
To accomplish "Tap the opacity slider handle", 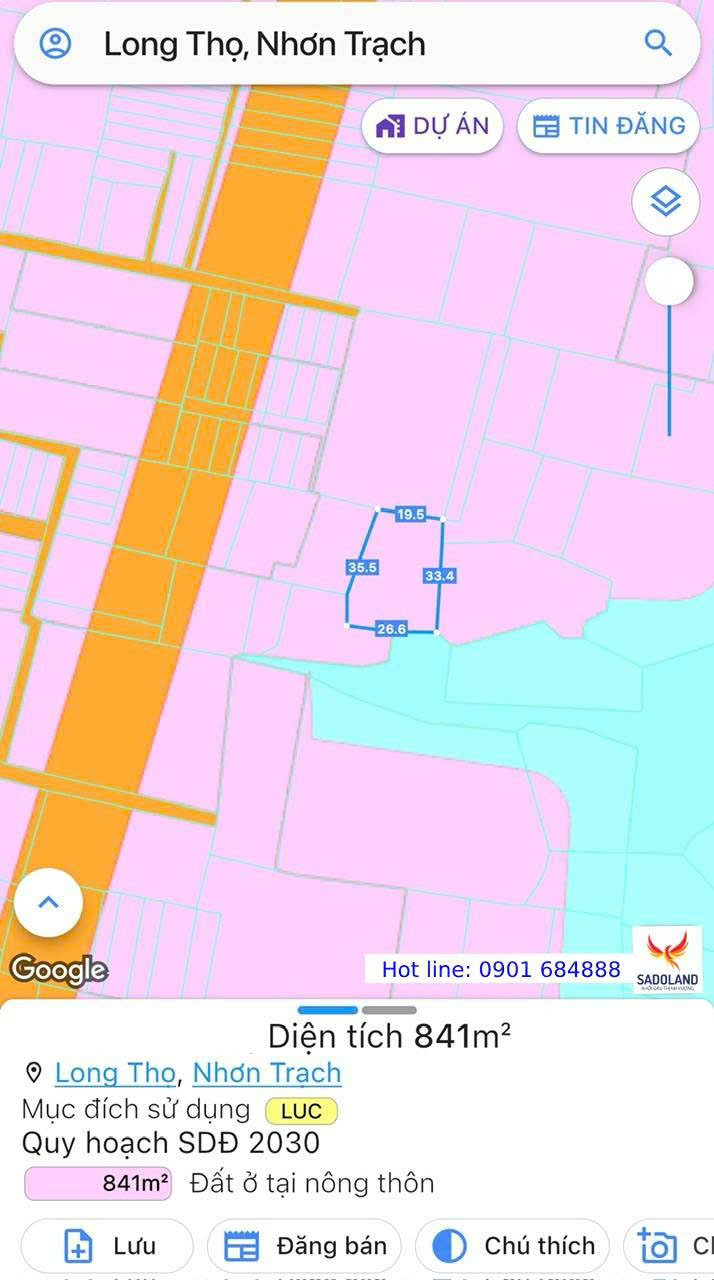I will pyautogui.click(x=669, y=283).
